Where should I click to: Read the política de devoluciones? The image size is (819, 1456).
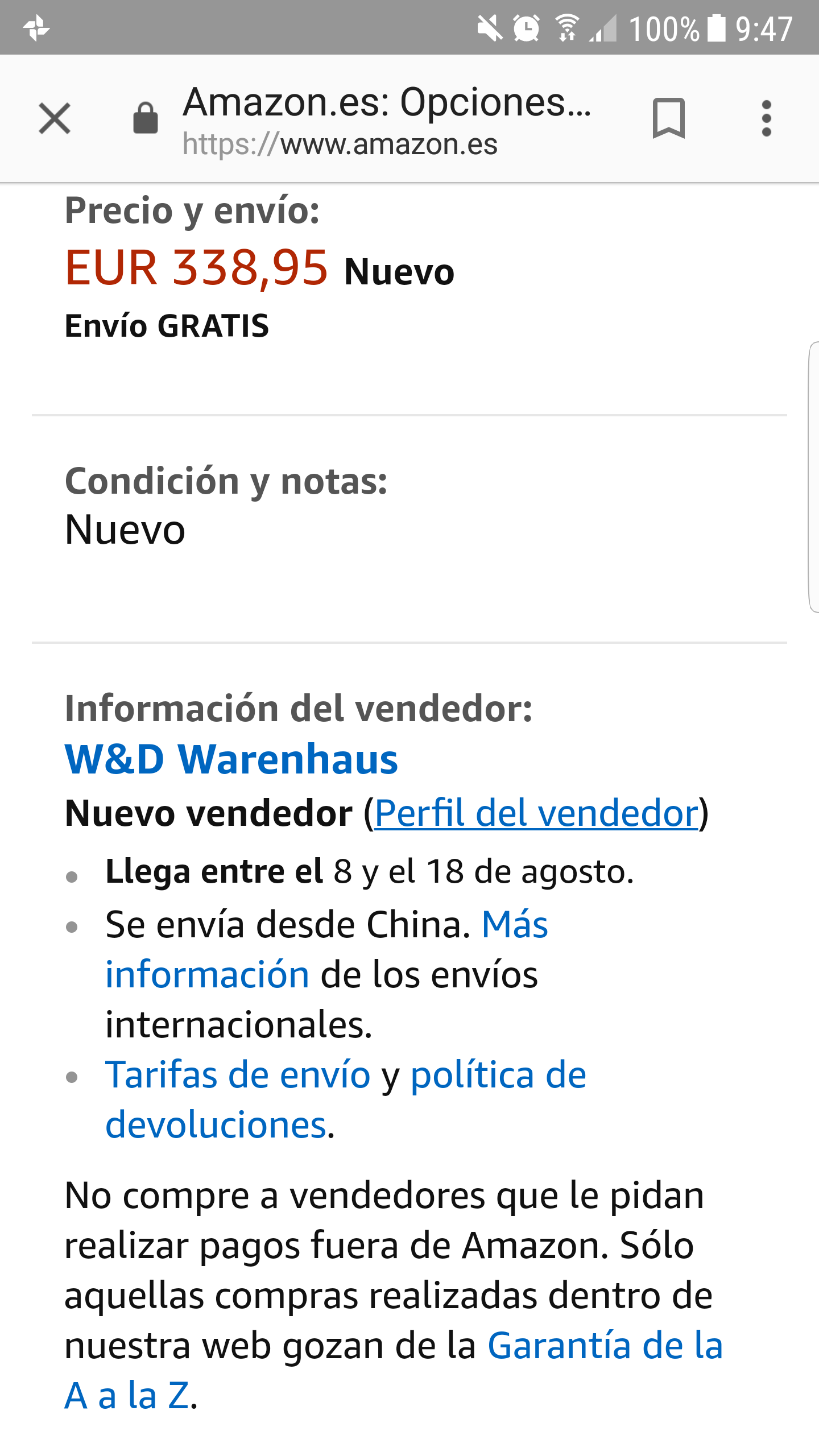(498, 1075)
